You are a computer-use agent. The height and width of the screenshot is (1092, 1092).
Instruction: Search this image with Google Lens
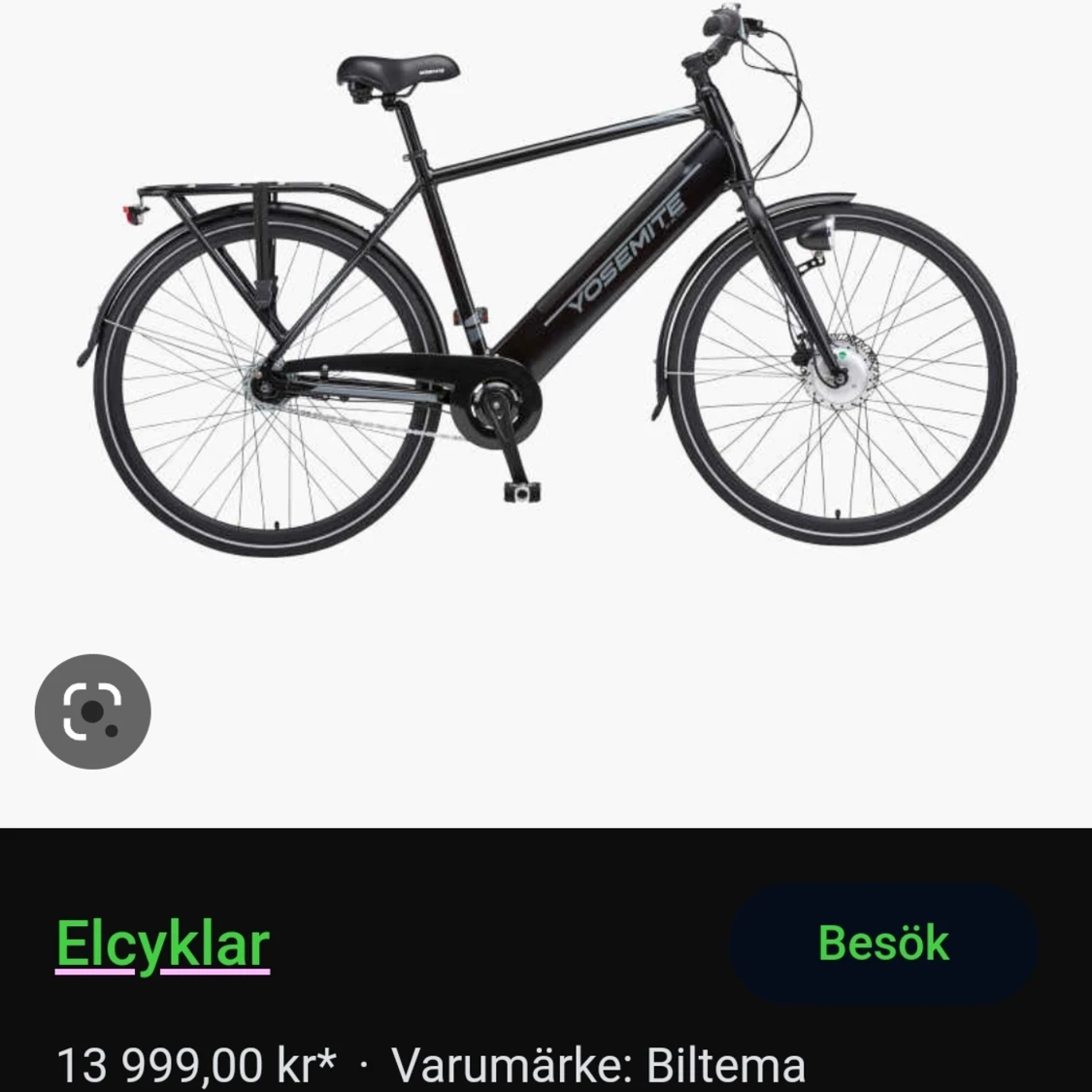tap(92, 711)
